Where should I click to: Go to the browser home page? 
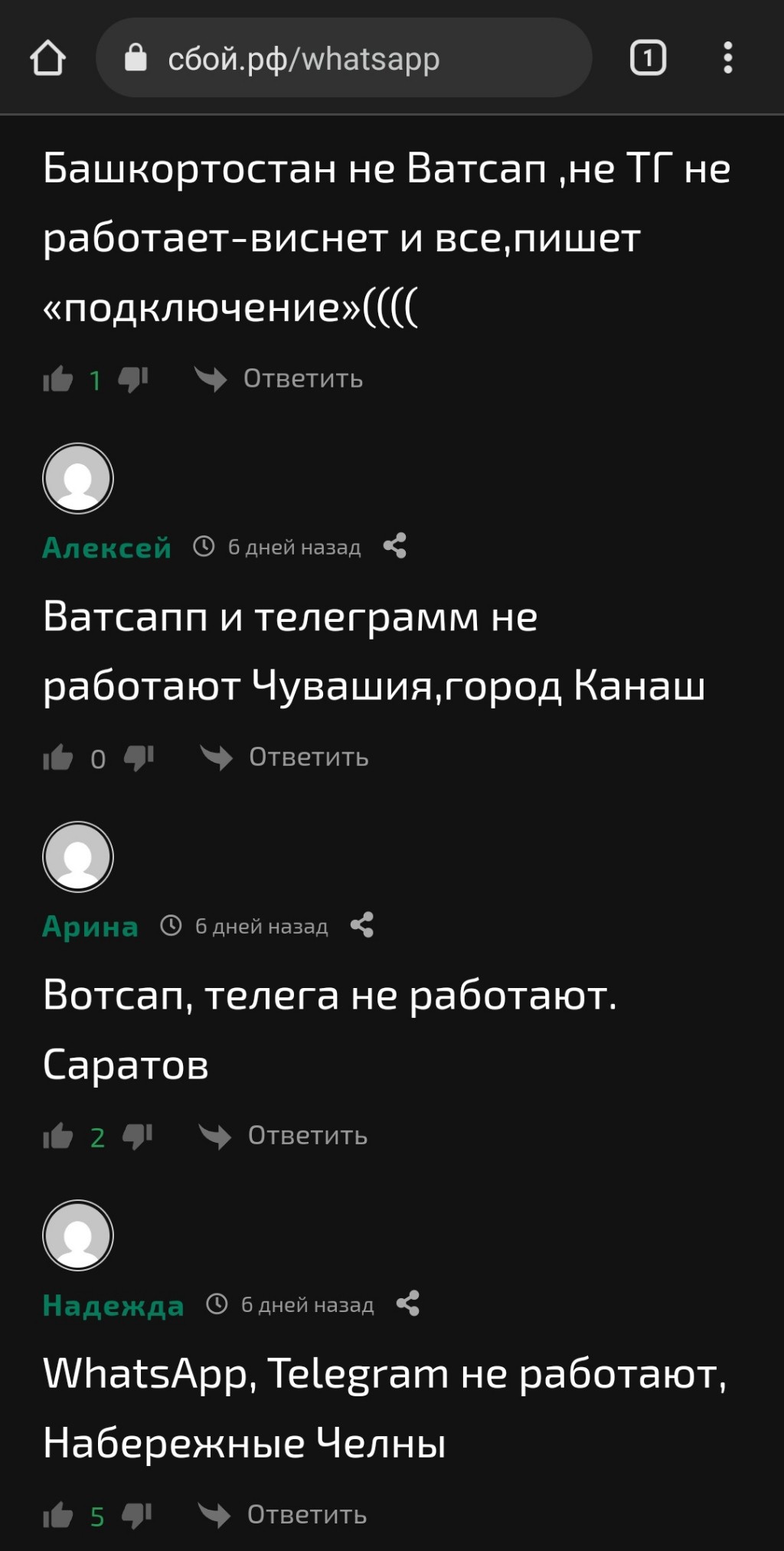coord(47,58)
